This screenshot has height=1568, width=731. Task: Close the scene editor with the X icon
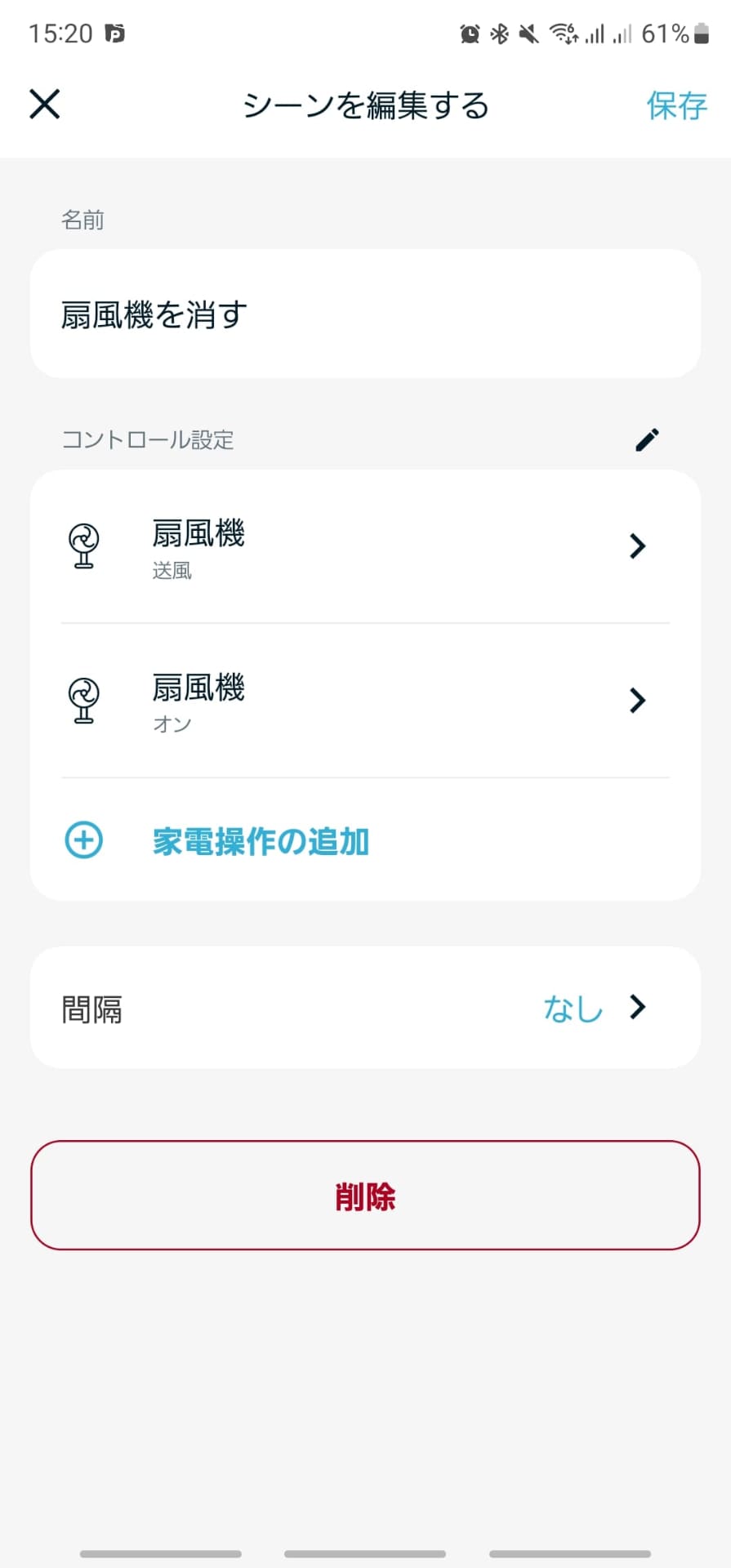click(44, 104)
